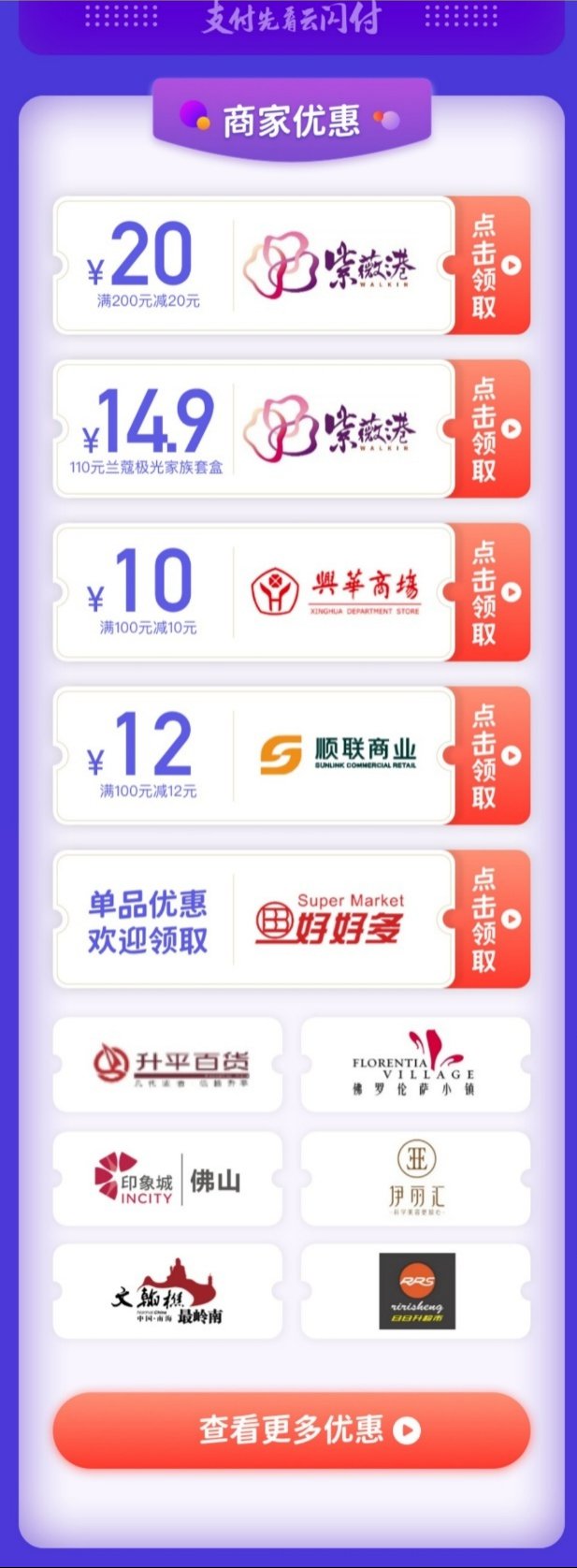577x1568 pixels.
Task: Open the 印象城 INCITY 佛山 tile
Action: tap(167, 1179)
